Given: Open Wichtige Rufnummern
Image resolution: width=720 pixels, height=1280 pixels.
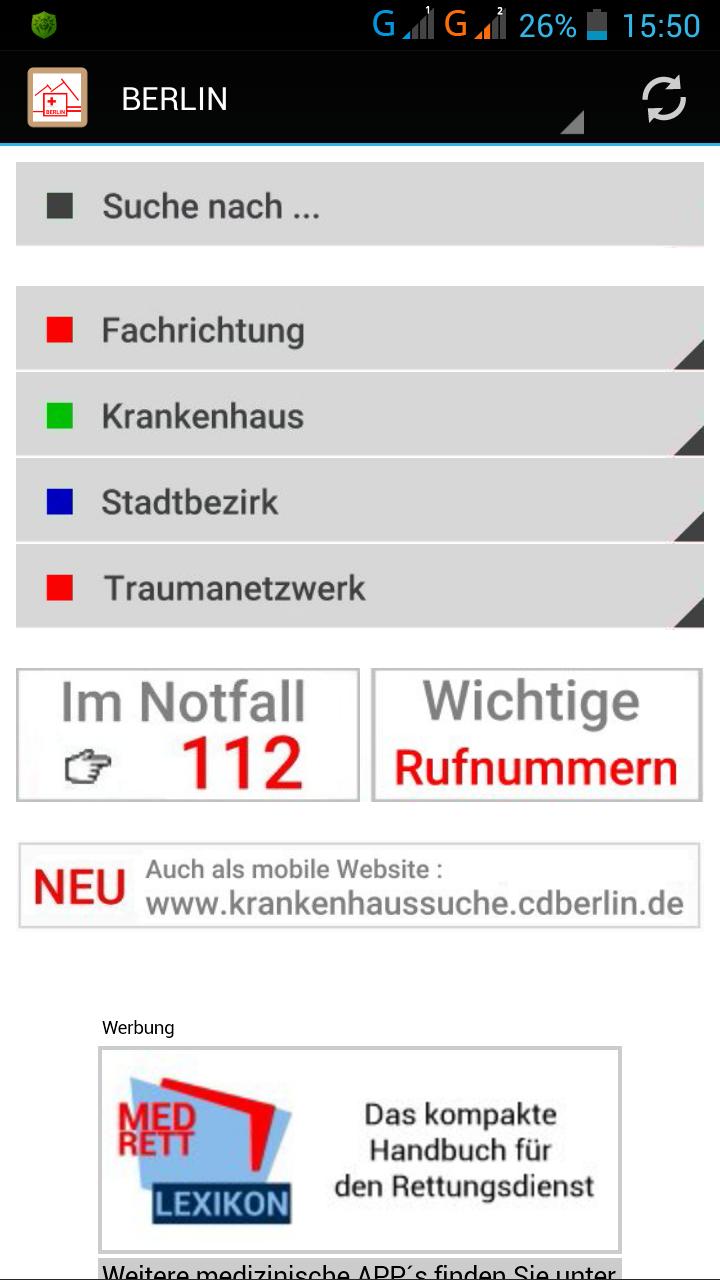Looking at the screenshot, I should click(536, 733).
